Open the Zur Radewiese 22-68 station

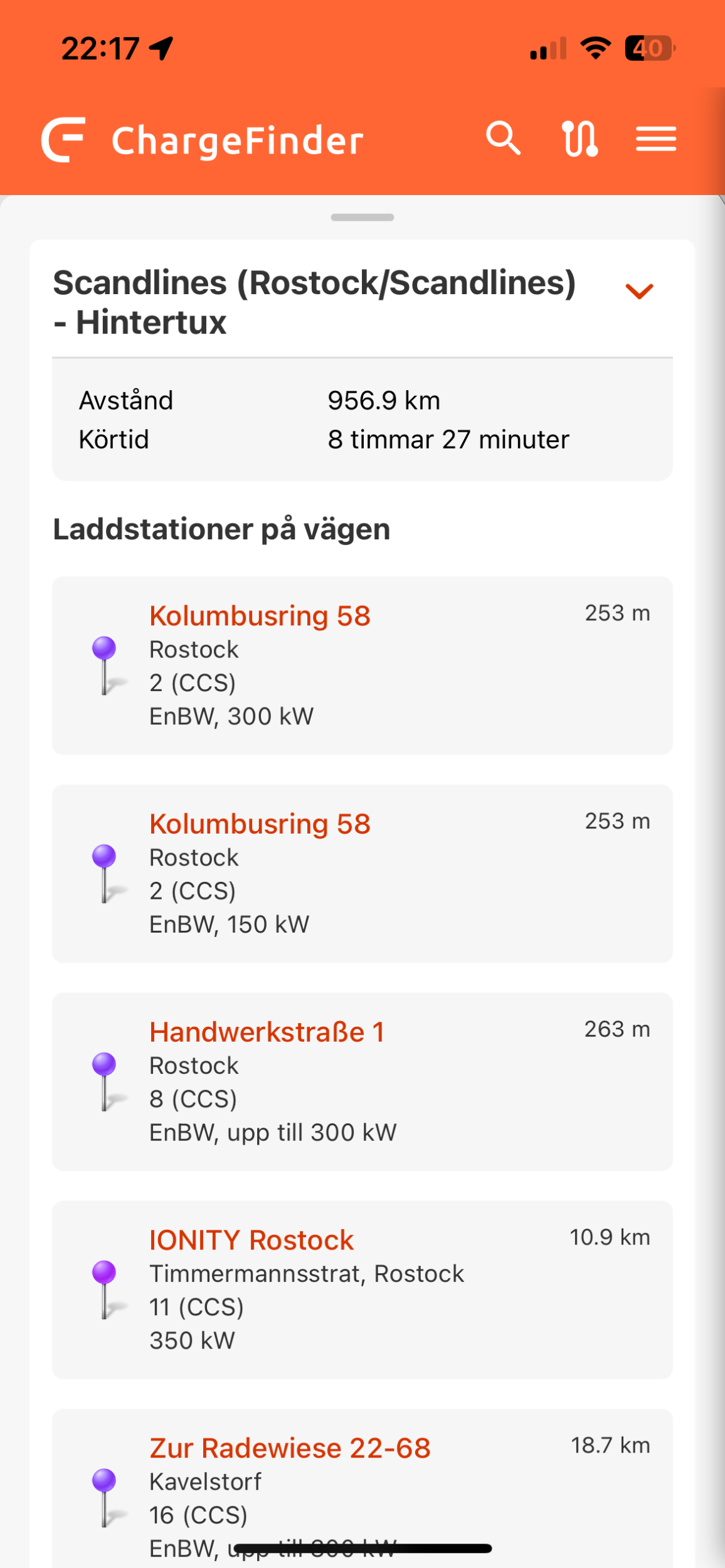click(x=362, y=1486)
